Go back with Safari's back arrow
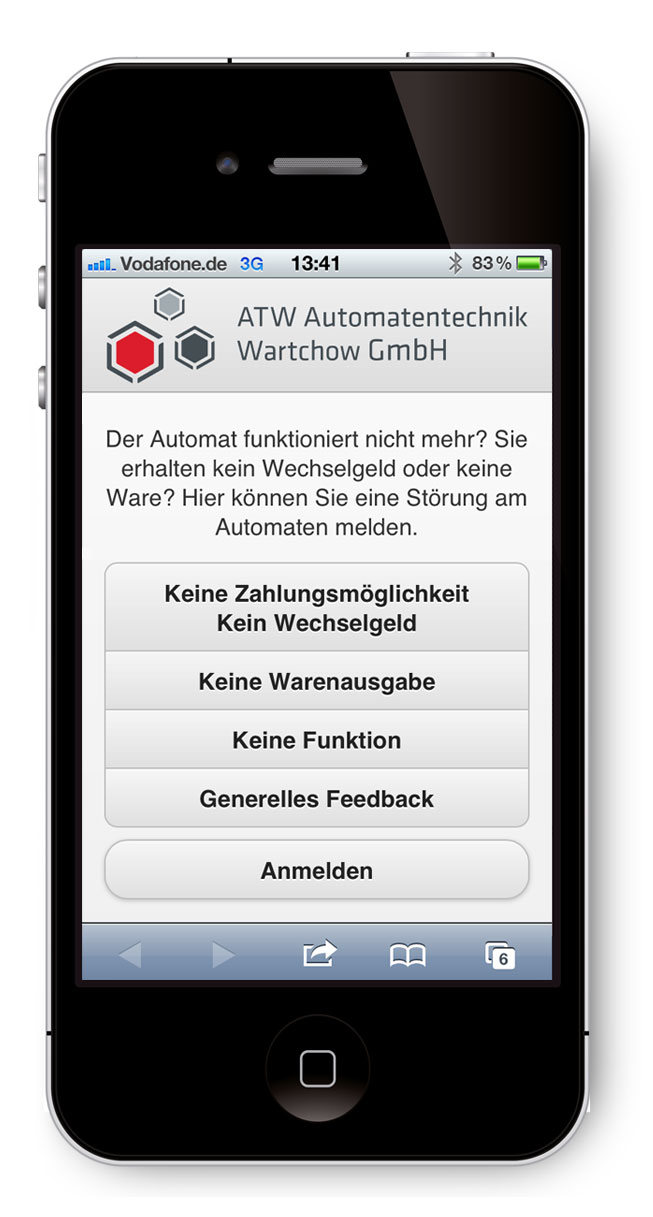This screenshot has width=653, height=1217. click(129, 955)
